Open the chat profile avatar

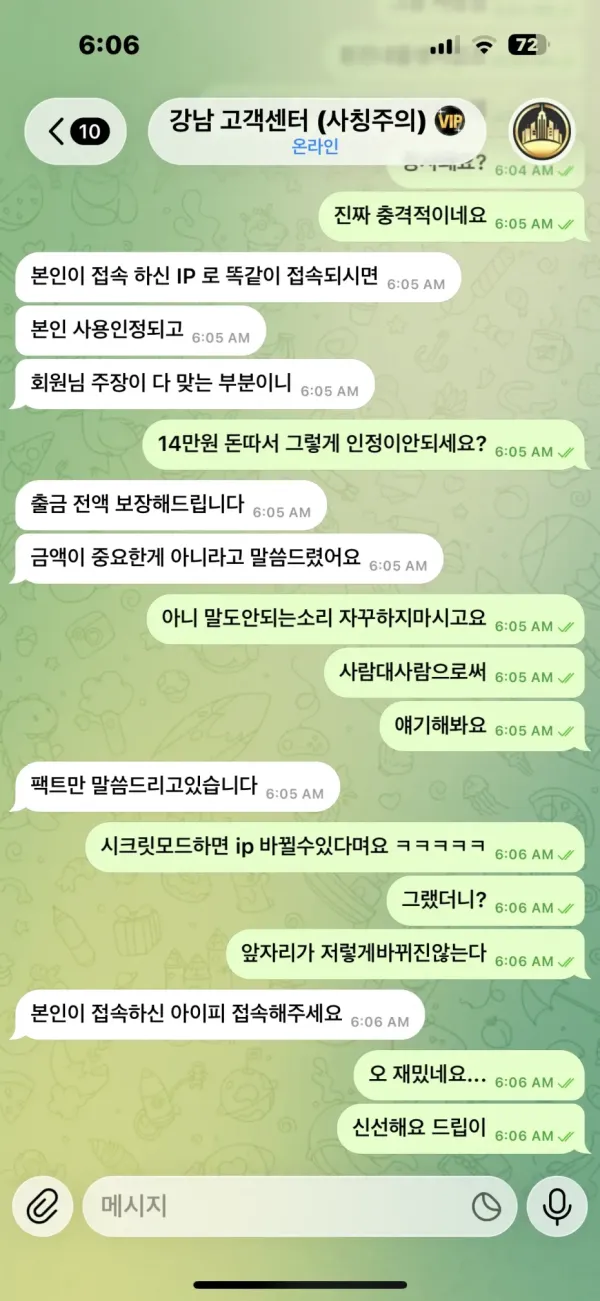pos(542,131)
